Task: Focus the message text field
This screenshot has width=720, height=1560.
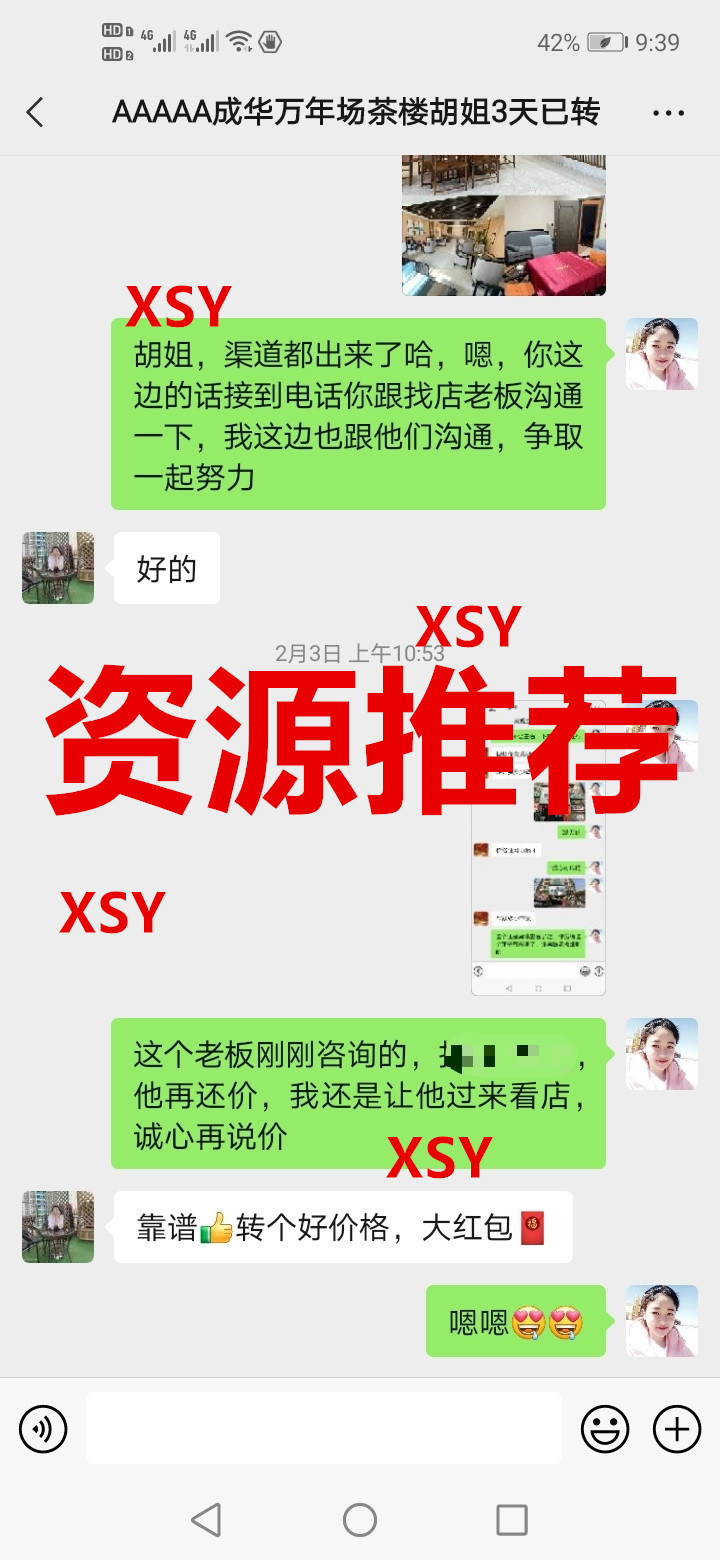Action: [x=323, y=1428]
